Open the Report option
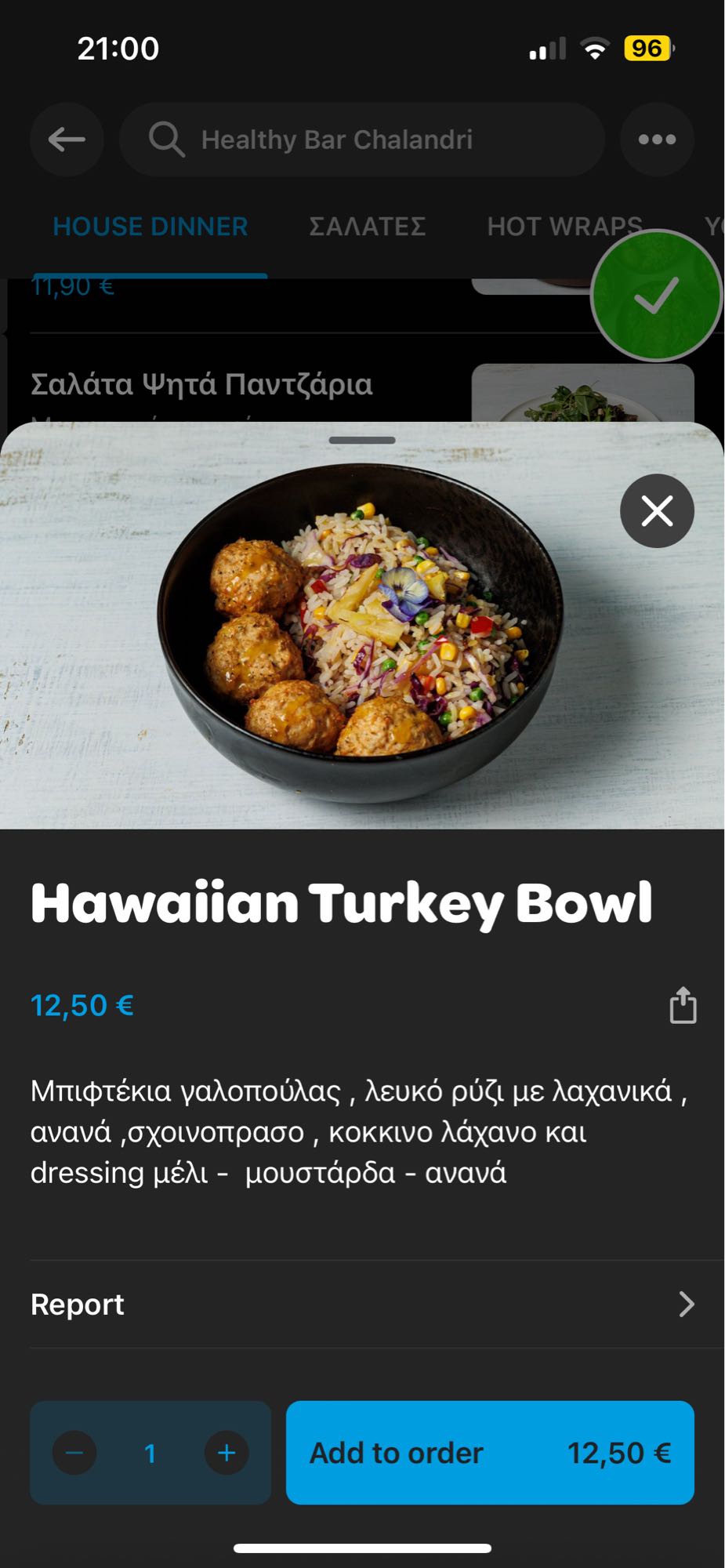725x1568 pixels. pos(78,1304)
